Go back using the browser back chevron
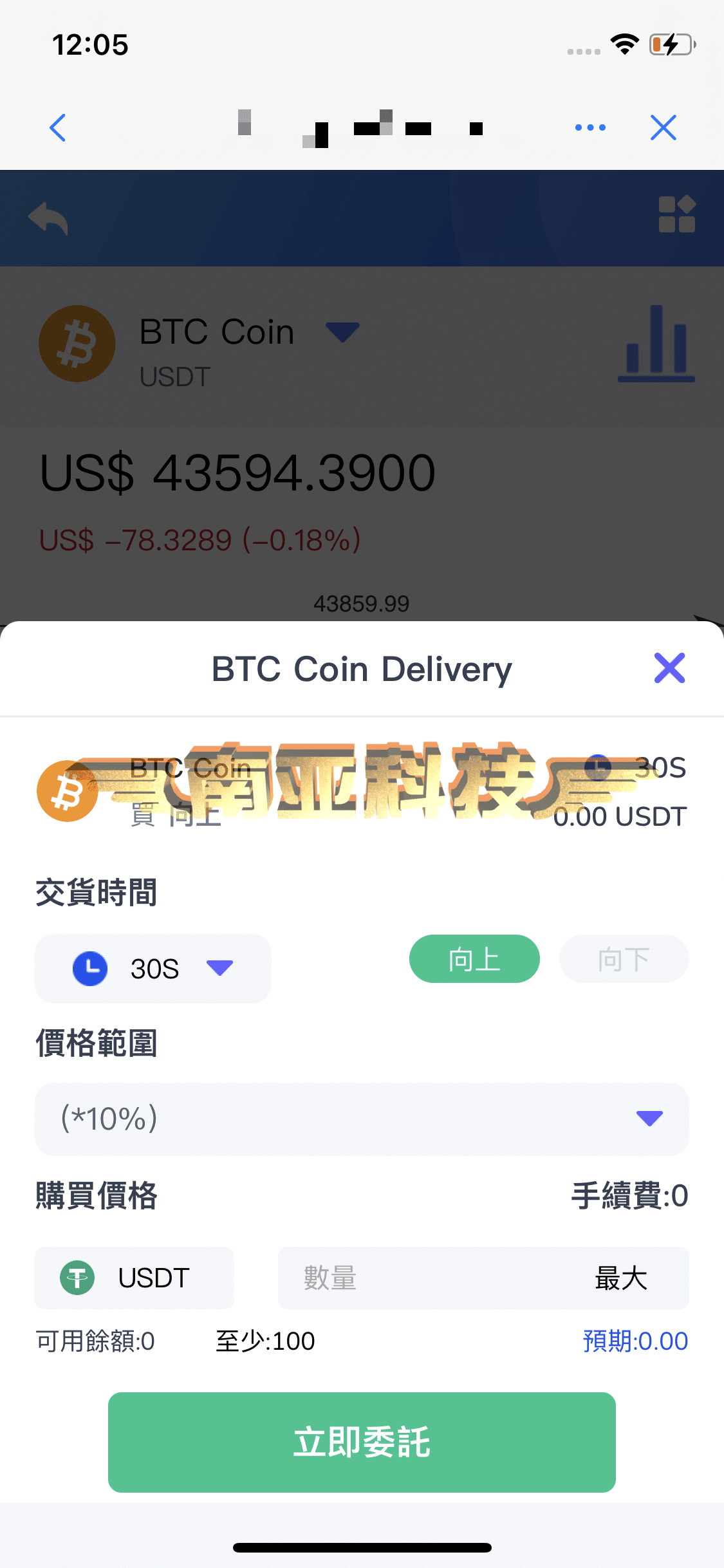Screen dimensions: 724x1568 (58, 127)
